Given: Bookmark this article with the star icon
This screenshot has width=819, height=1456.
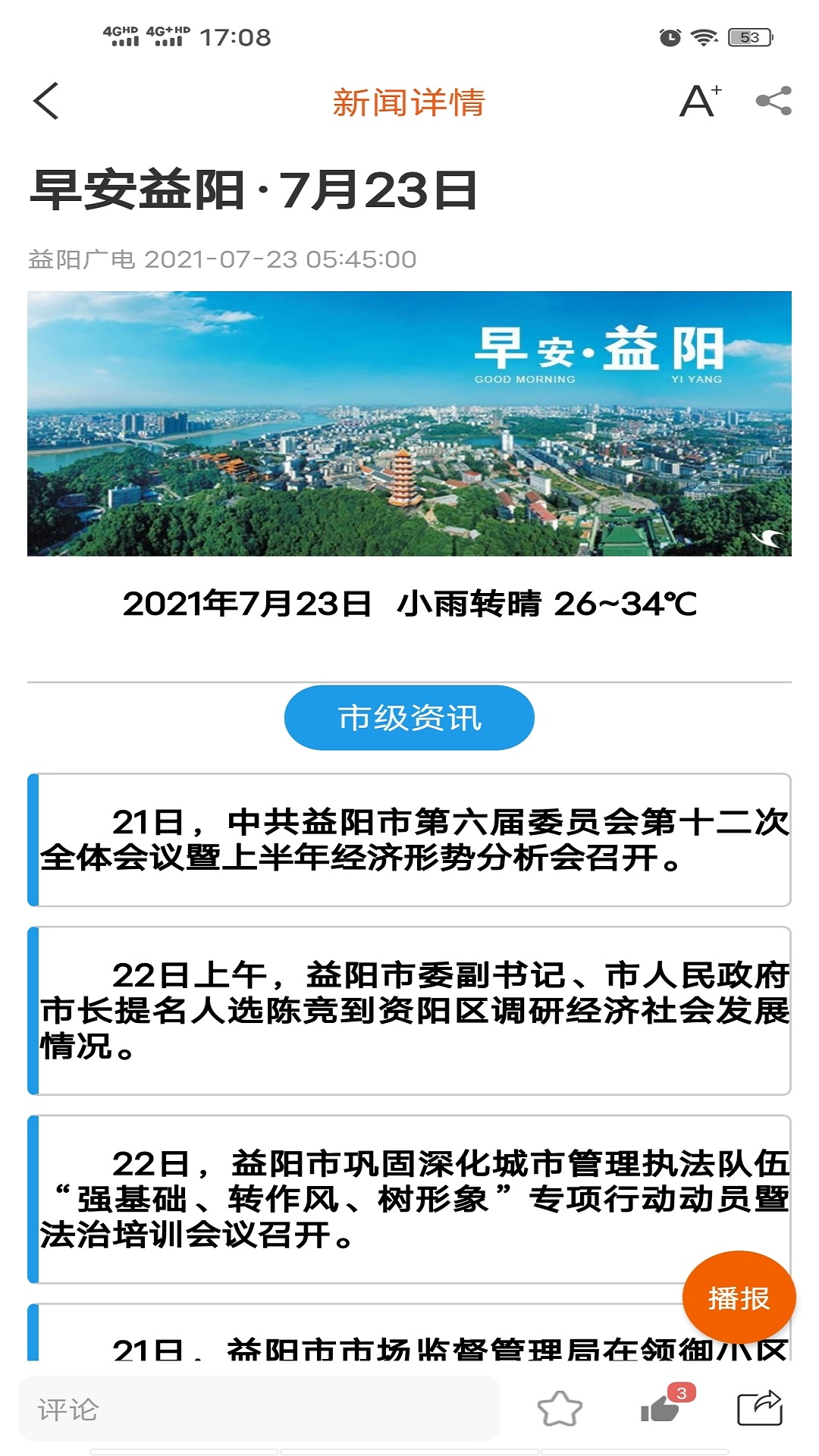Looking at the screenshot, I should [560, 1409].
